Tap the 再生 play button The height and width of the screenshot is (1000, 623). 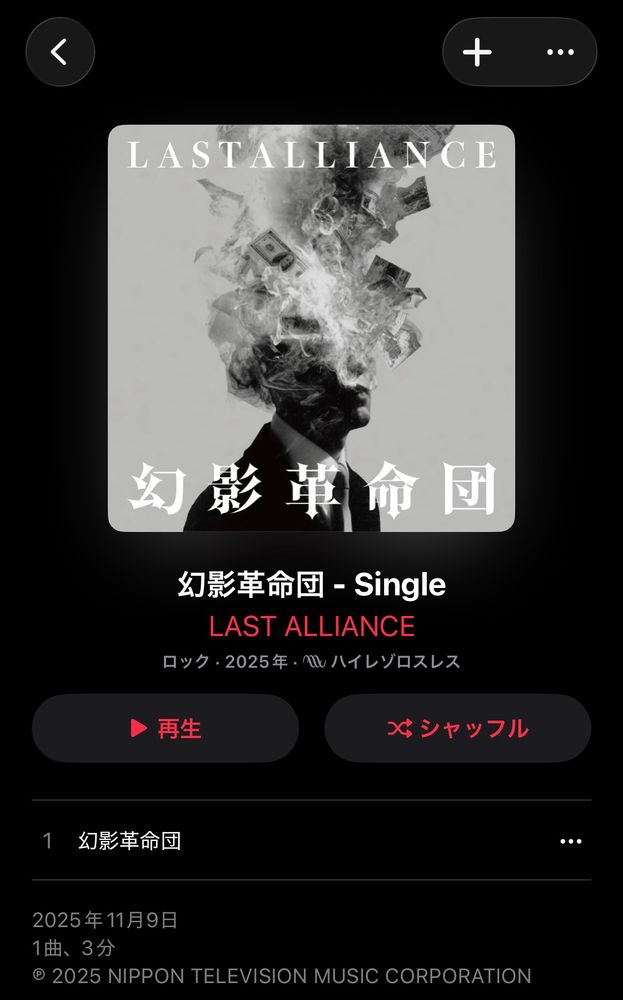165,728
